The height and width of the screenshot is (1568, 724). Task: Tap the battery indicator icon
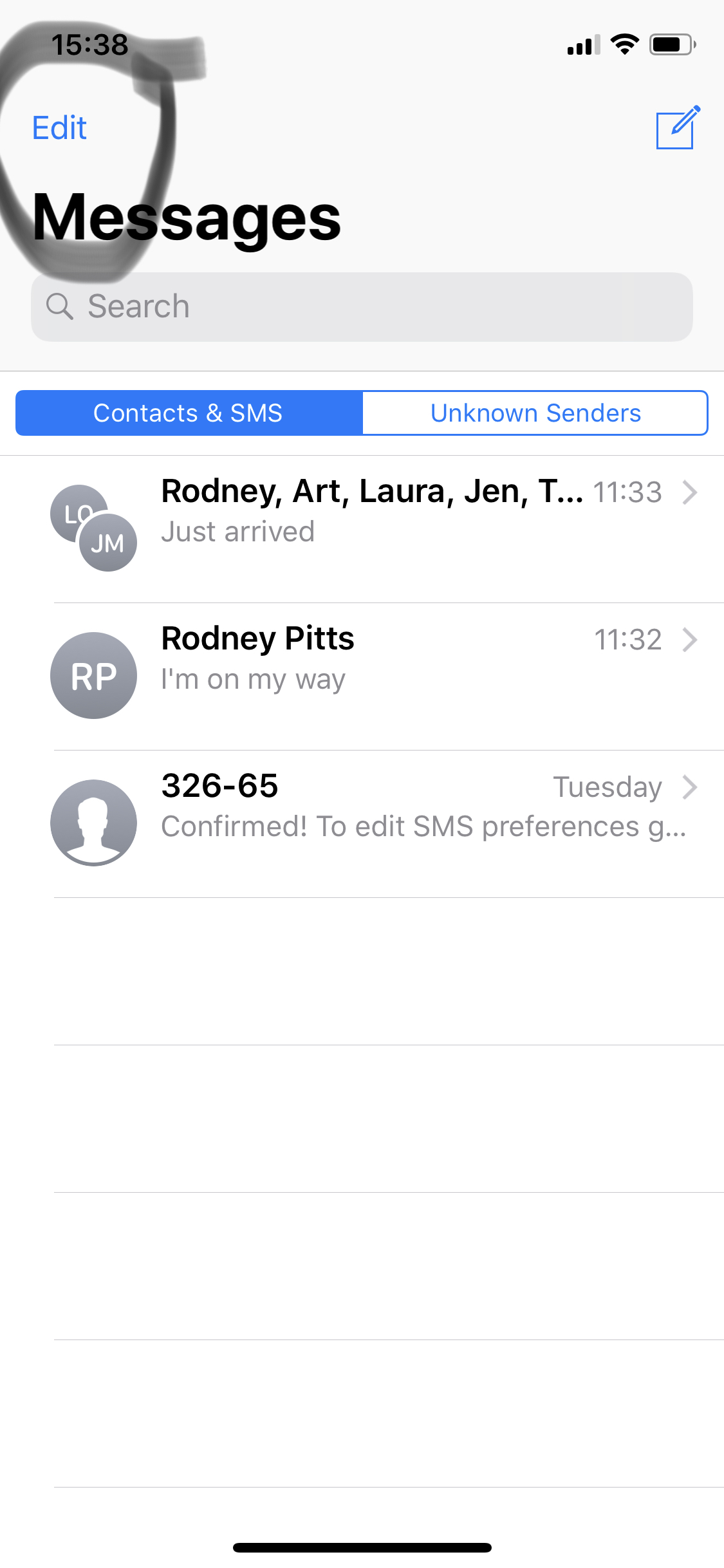(x=671, y=44)
